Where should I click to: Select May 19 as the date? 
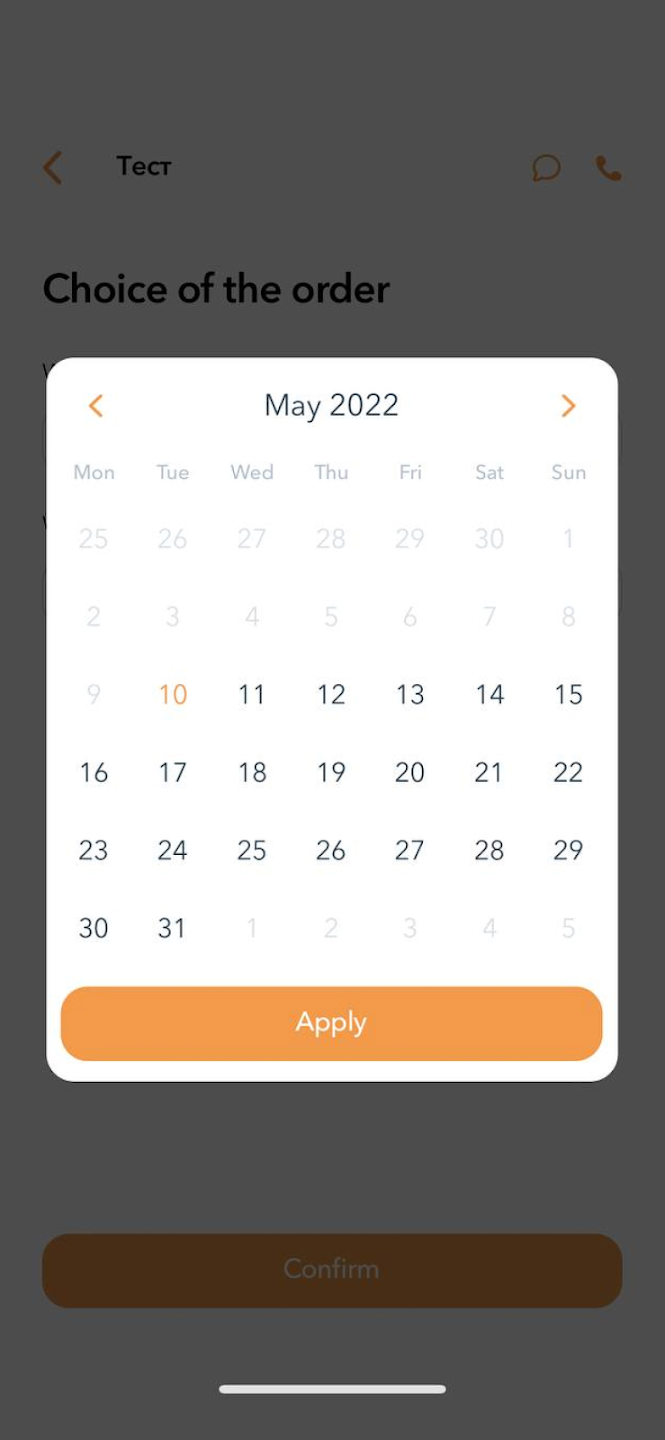[331, 772]
